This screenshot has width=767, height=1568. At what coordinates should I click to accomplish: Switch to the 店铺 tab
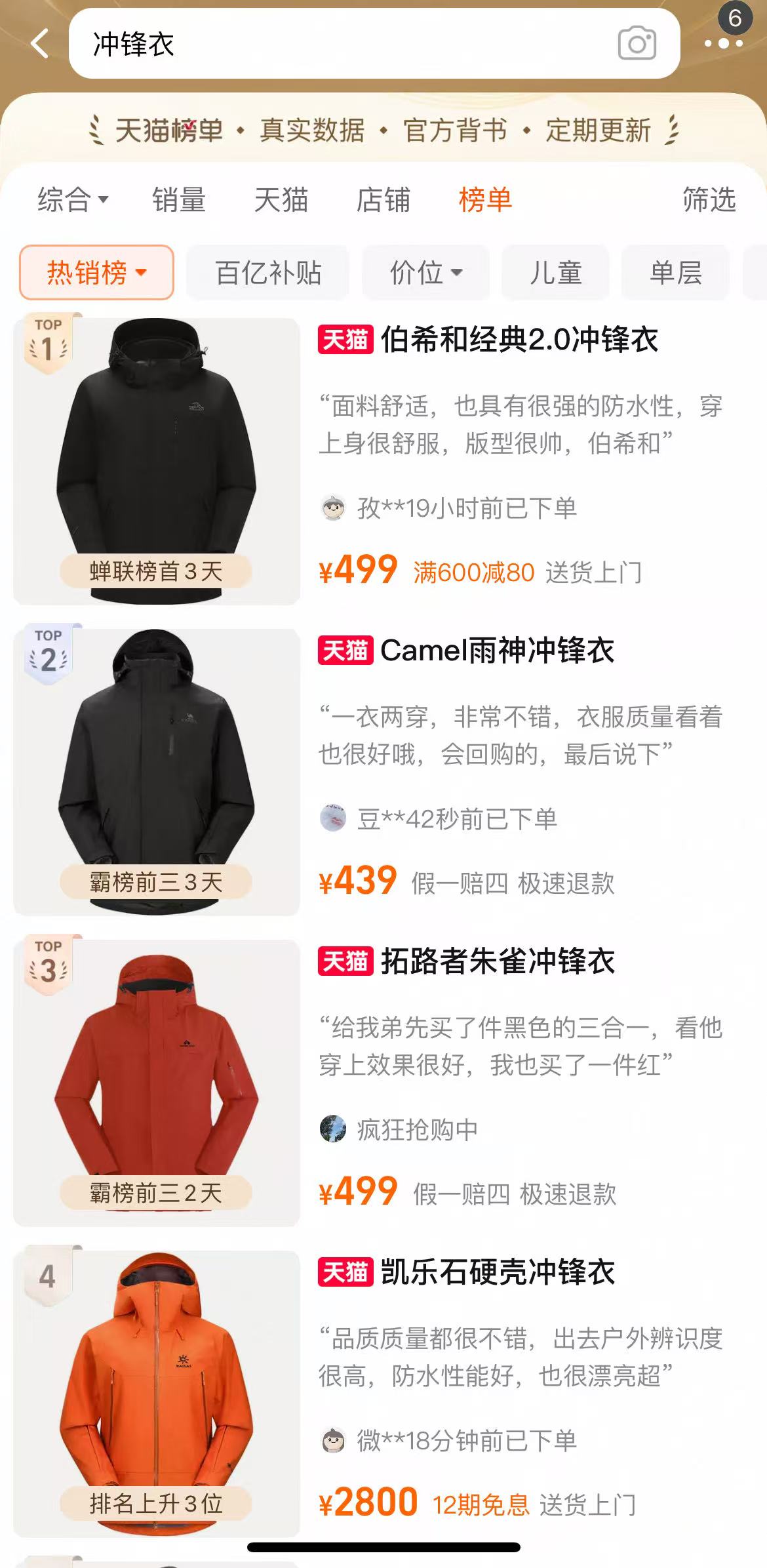click(383, 199)
